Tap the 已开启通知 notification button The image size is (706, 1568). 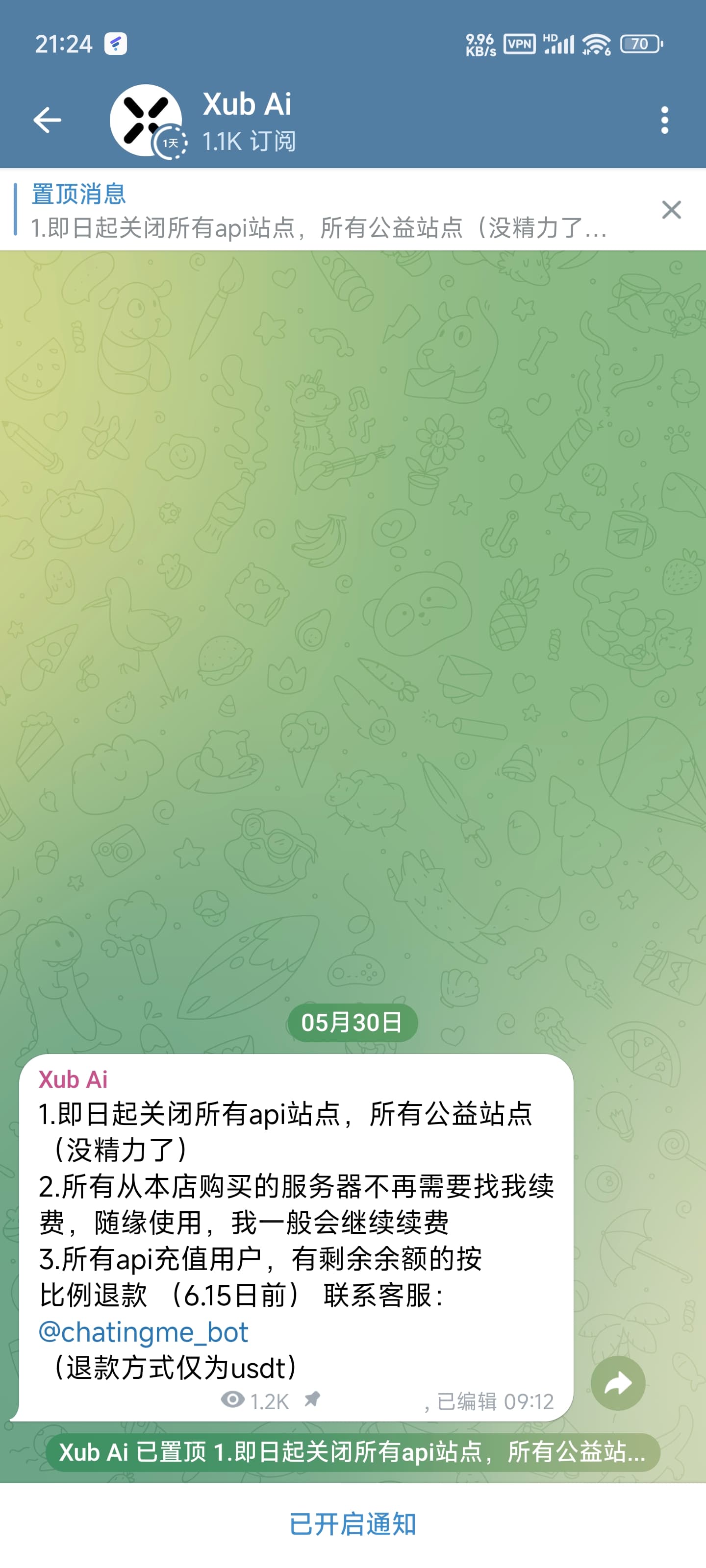[353, 1524]
